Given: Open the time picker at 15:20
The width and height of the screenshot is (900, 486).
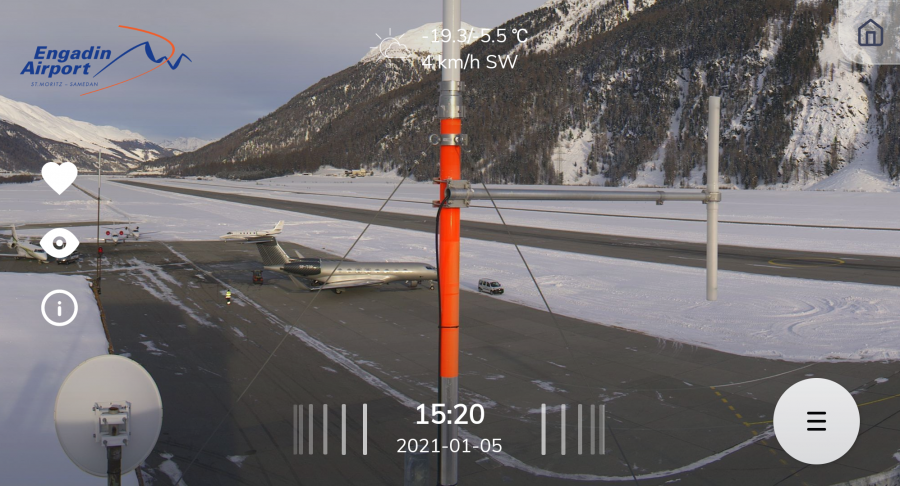Looking at the screenshot, I should click(x=449, y=414).
